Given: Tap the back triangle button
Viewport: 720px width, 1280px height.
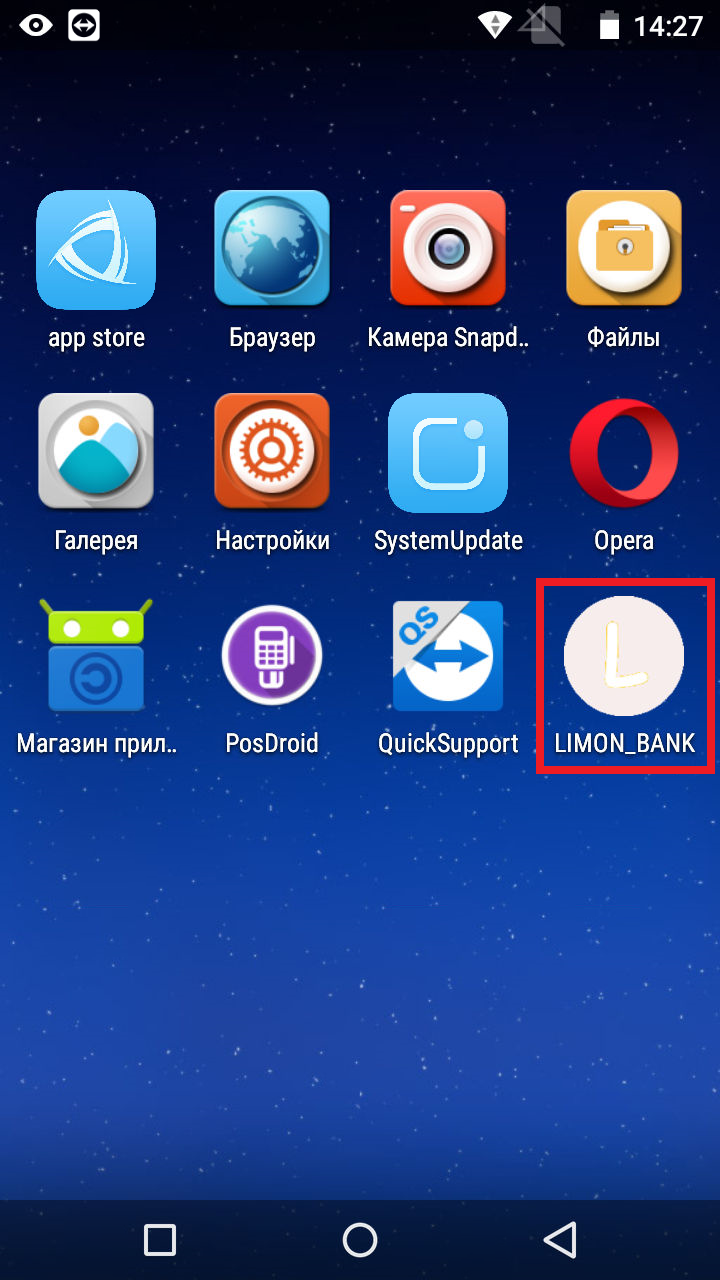Looking at the screenshot, I should coord(560,1240).
